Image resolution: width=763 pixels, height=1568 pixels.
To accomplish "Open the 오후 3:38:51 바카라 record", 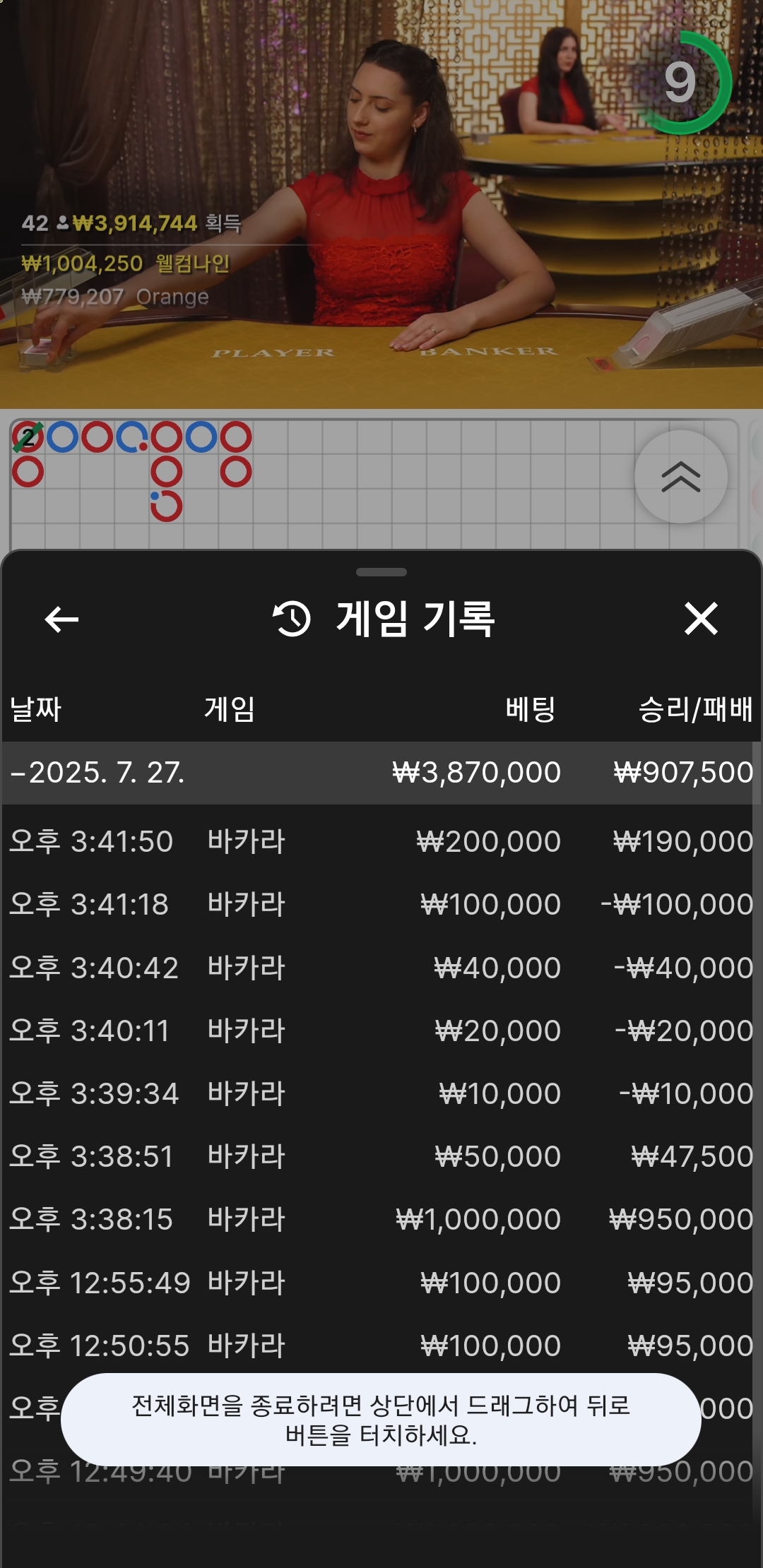I will 381,1156.
